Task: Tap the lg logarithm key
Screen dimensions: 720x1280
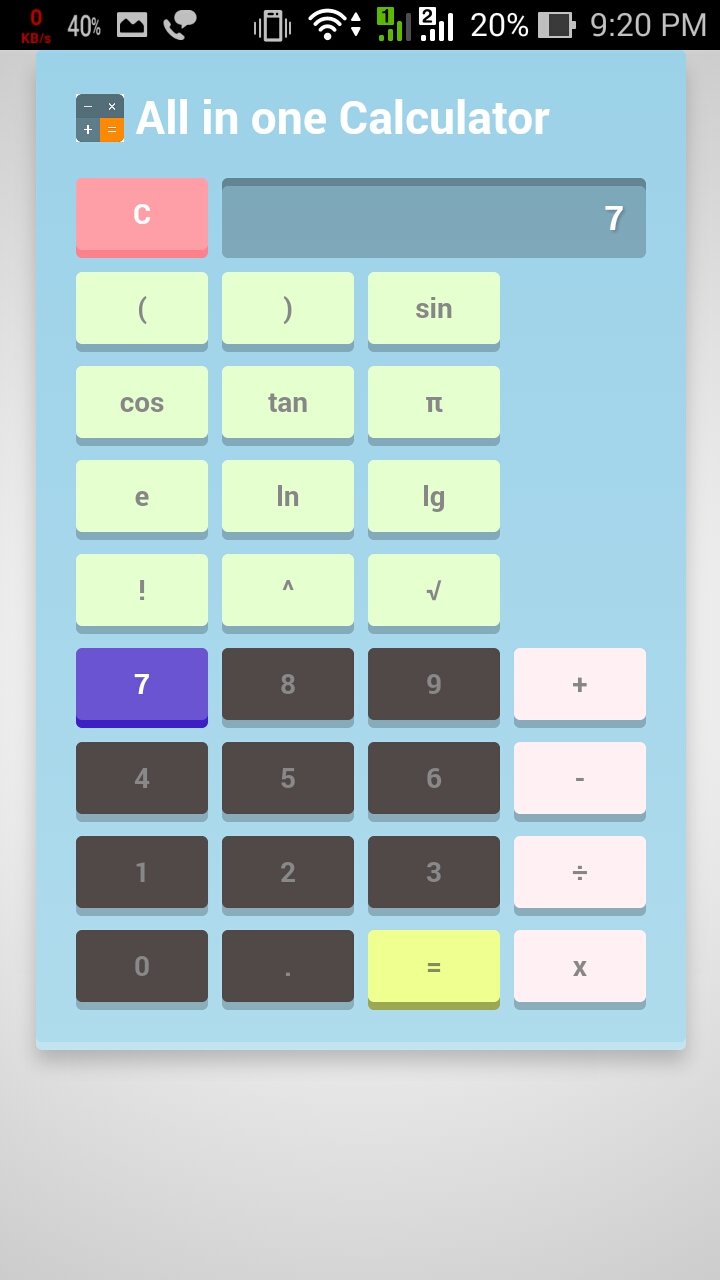Action: [x=434, y=499]
